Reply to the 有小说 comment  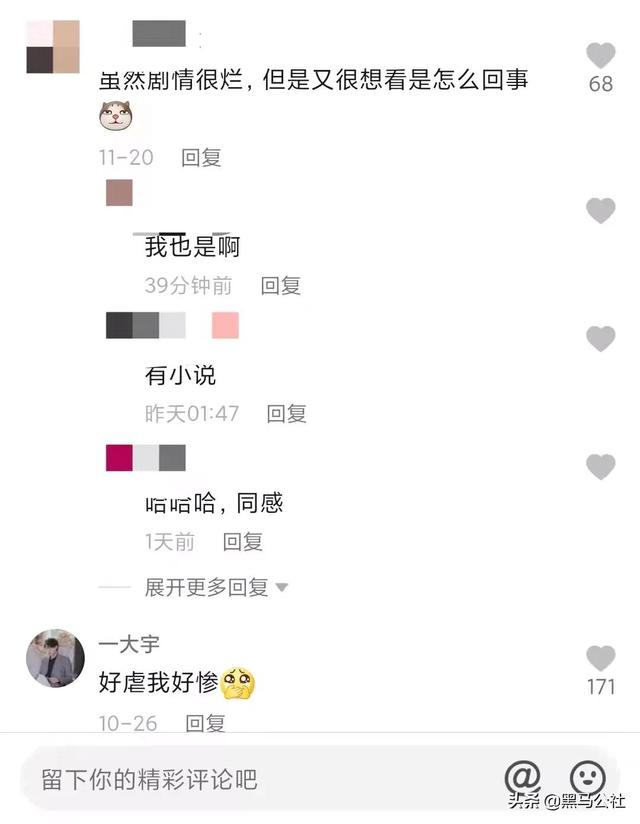286,413
